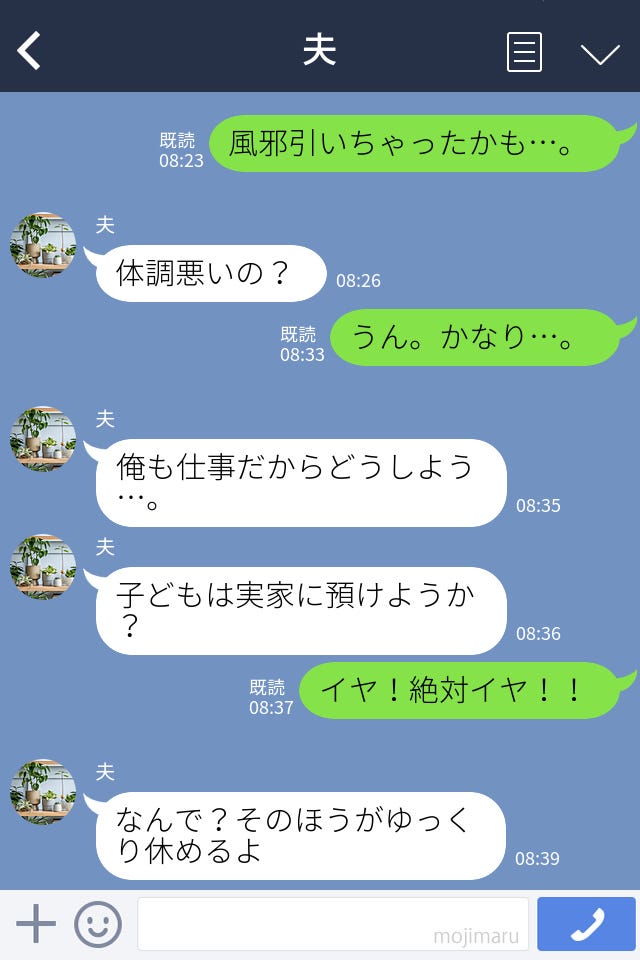Screen dimensions: 640x960
Task: Open the notes icon in the header
Action: click(x=524, y=52)
